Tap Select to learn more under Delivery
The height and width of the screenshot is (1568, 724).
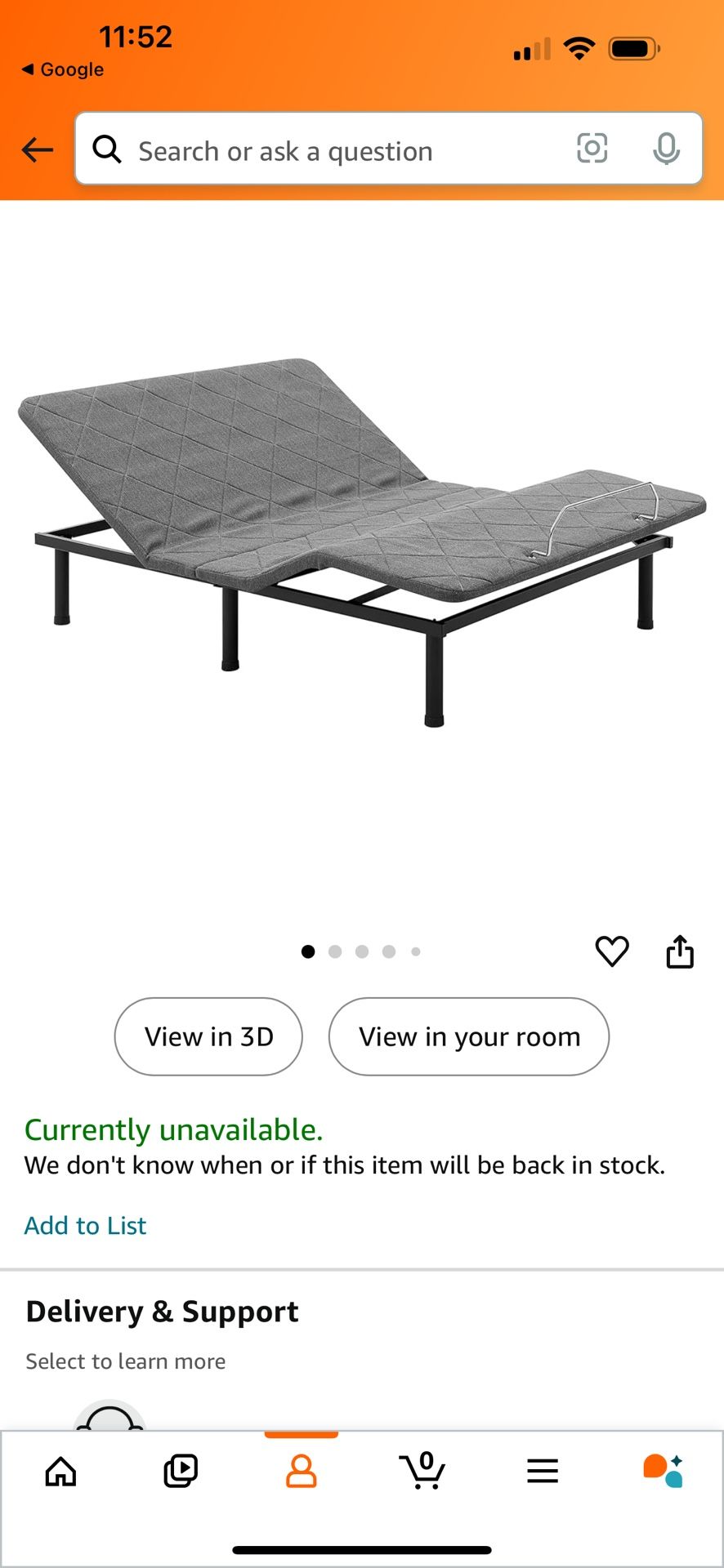[125, 1361]
